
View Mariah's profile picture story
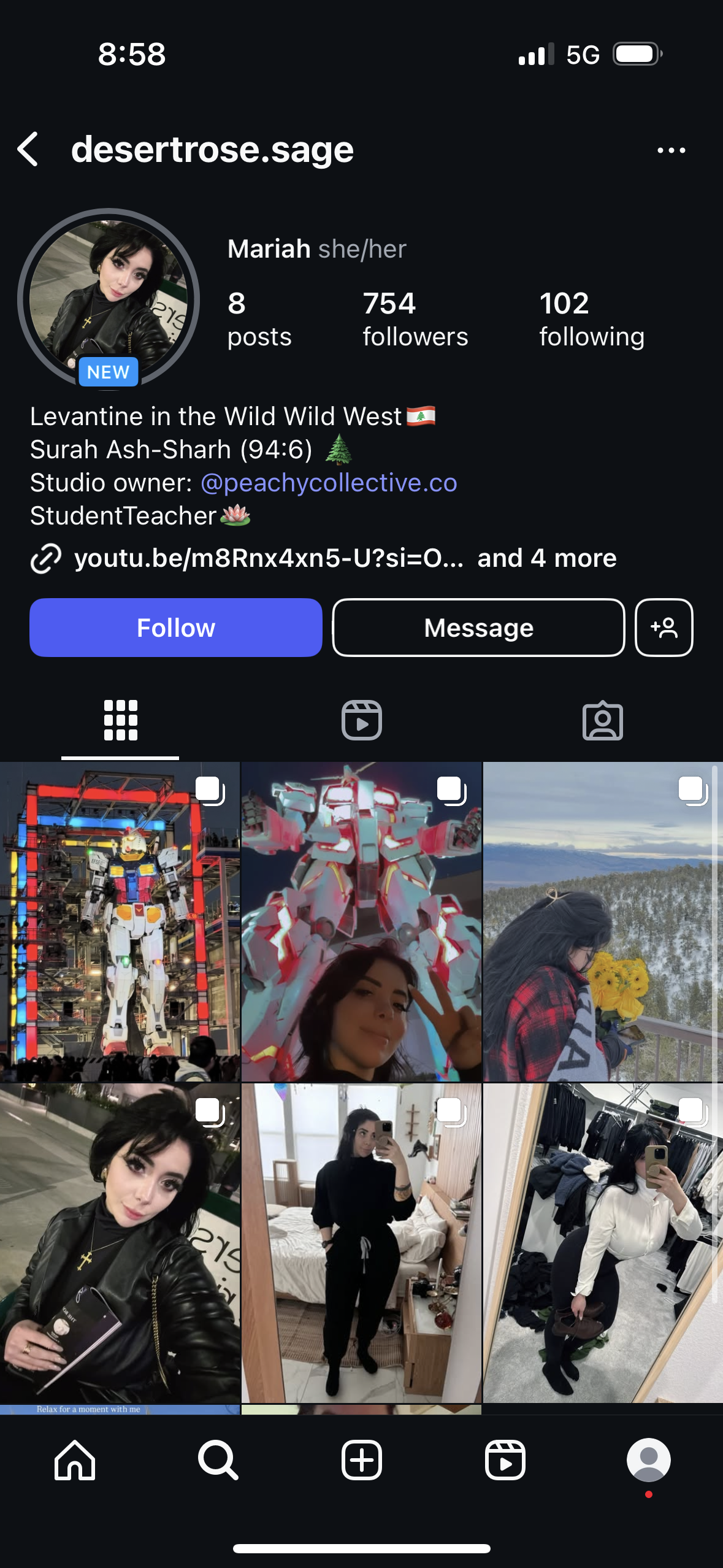pyautogui.click(x=109, y=299)
